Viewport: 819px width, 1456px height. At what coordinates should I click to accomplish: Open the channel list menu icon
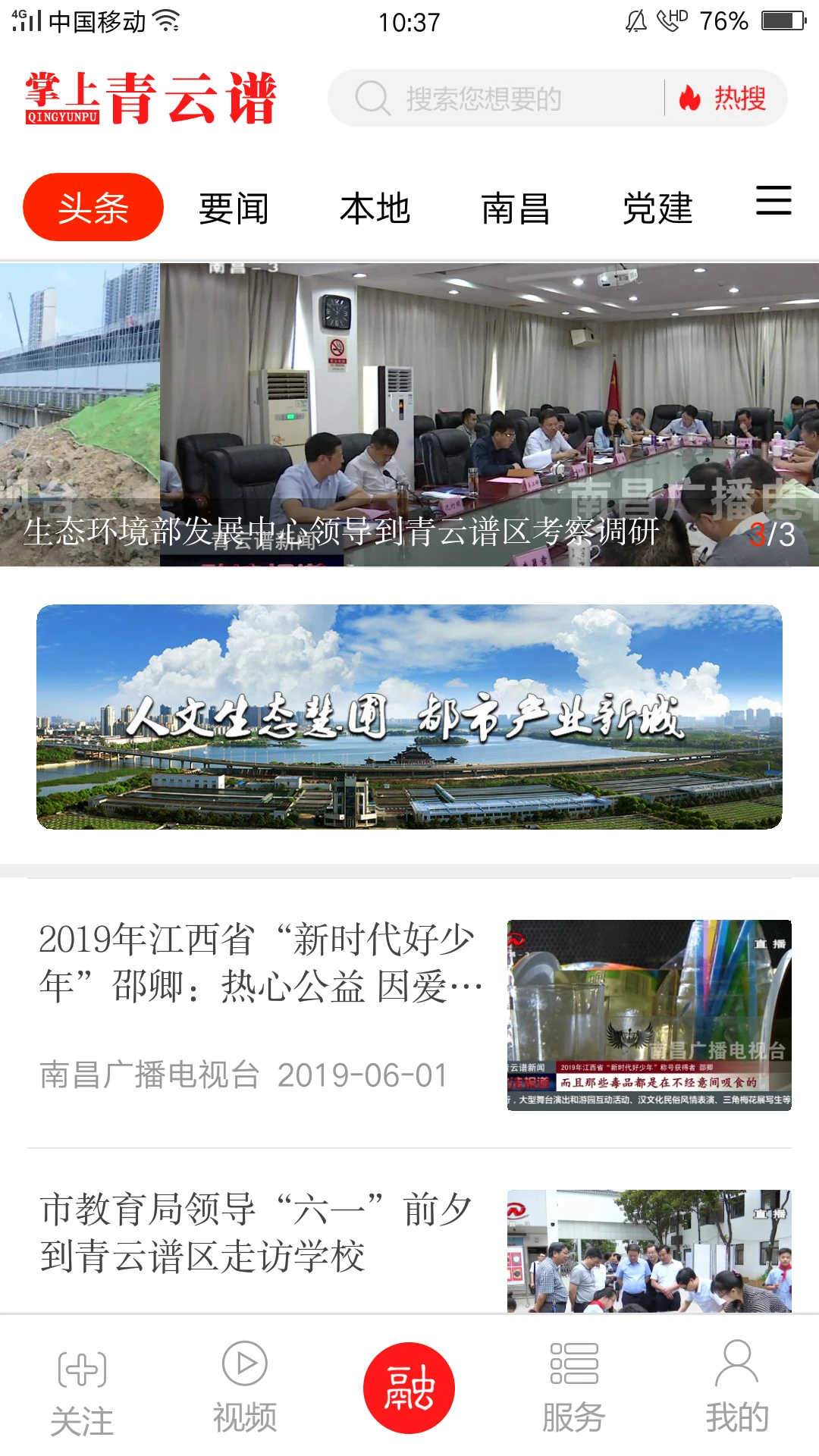click(773, 201)
